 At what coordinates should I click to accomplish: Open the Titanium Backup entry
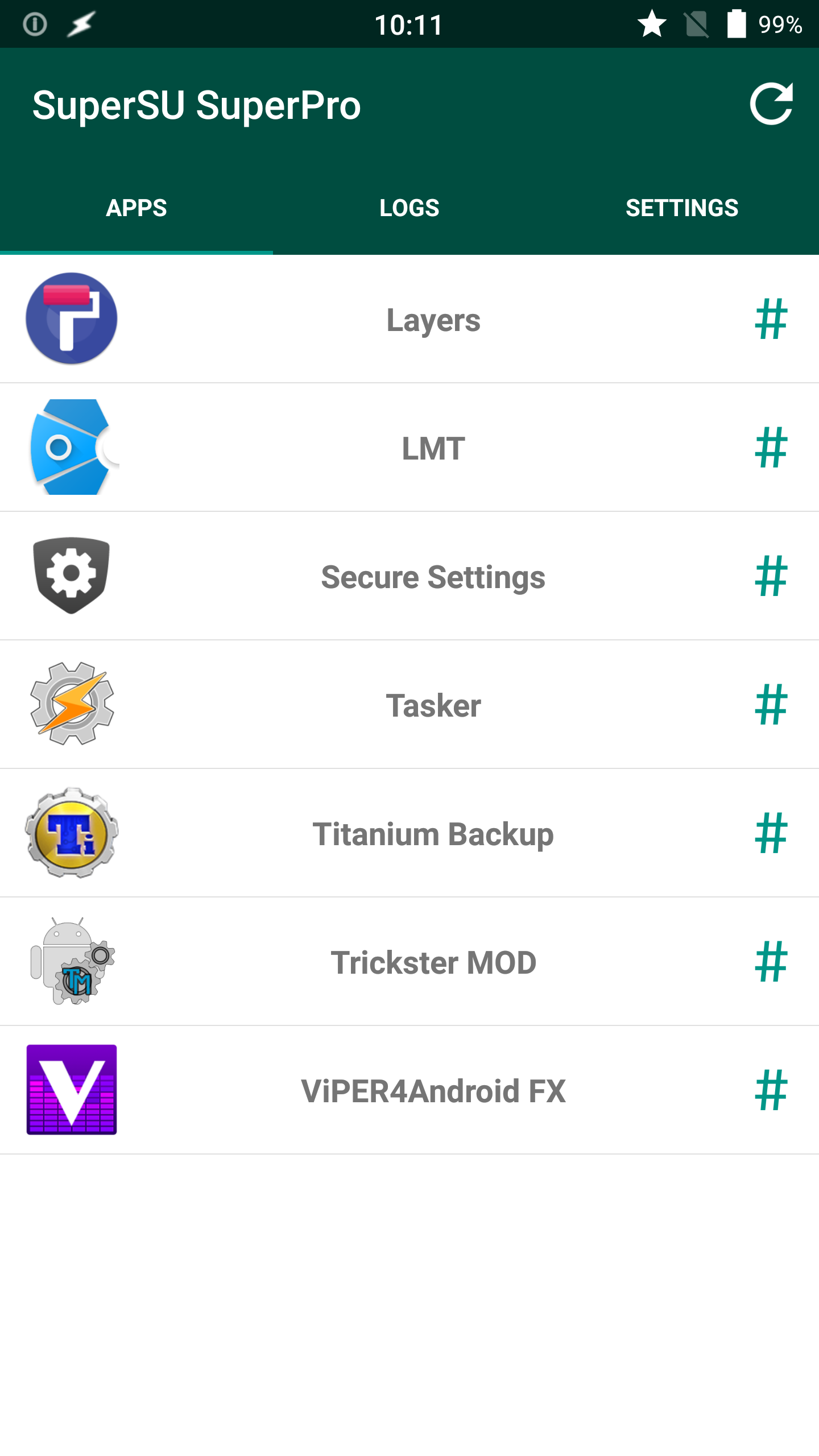[409, 833]
